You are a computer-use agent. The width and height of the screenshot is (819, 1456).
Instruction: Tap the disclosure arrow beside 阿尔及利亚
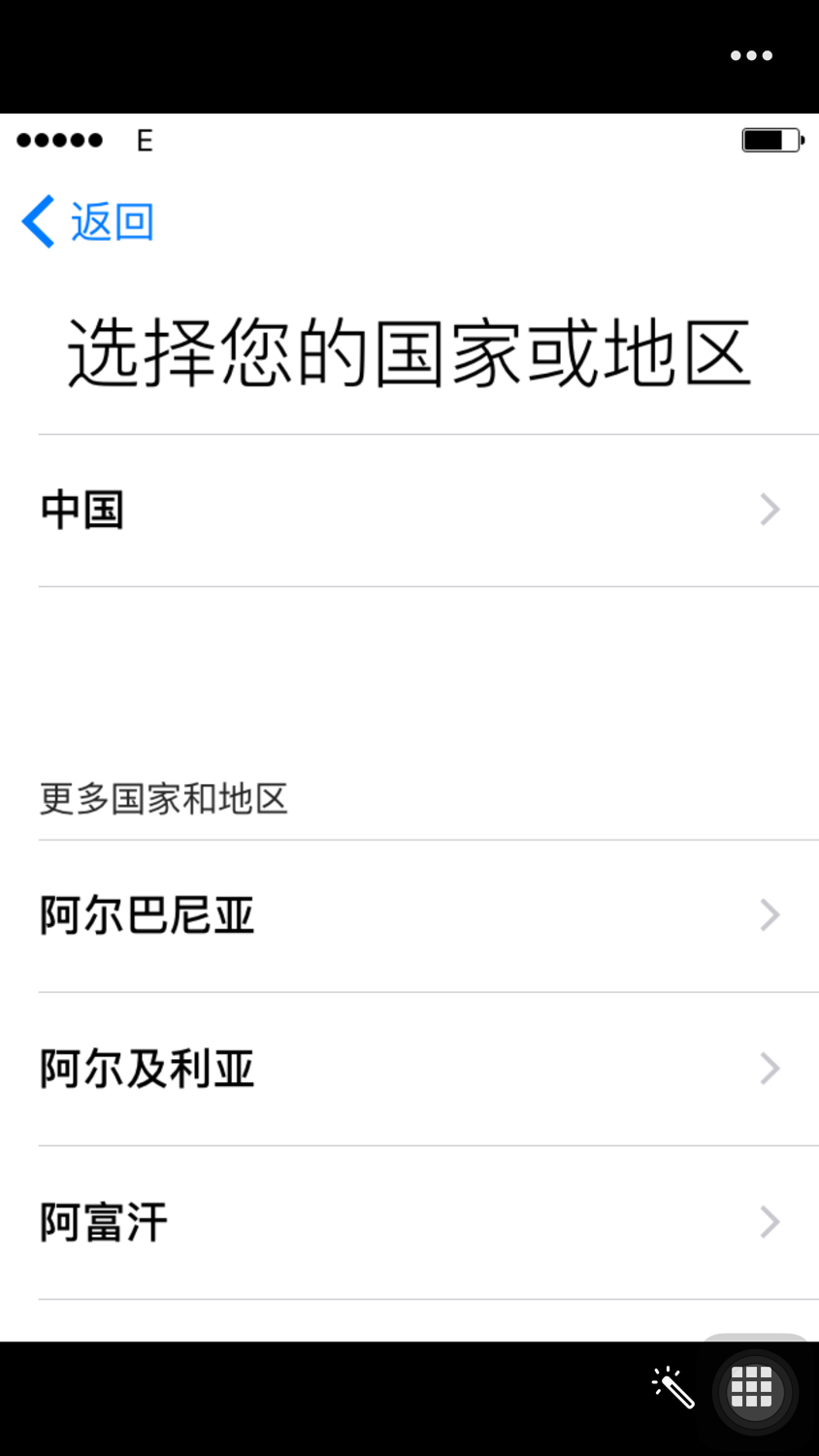pyautogui.click(x=770, y=1069)
